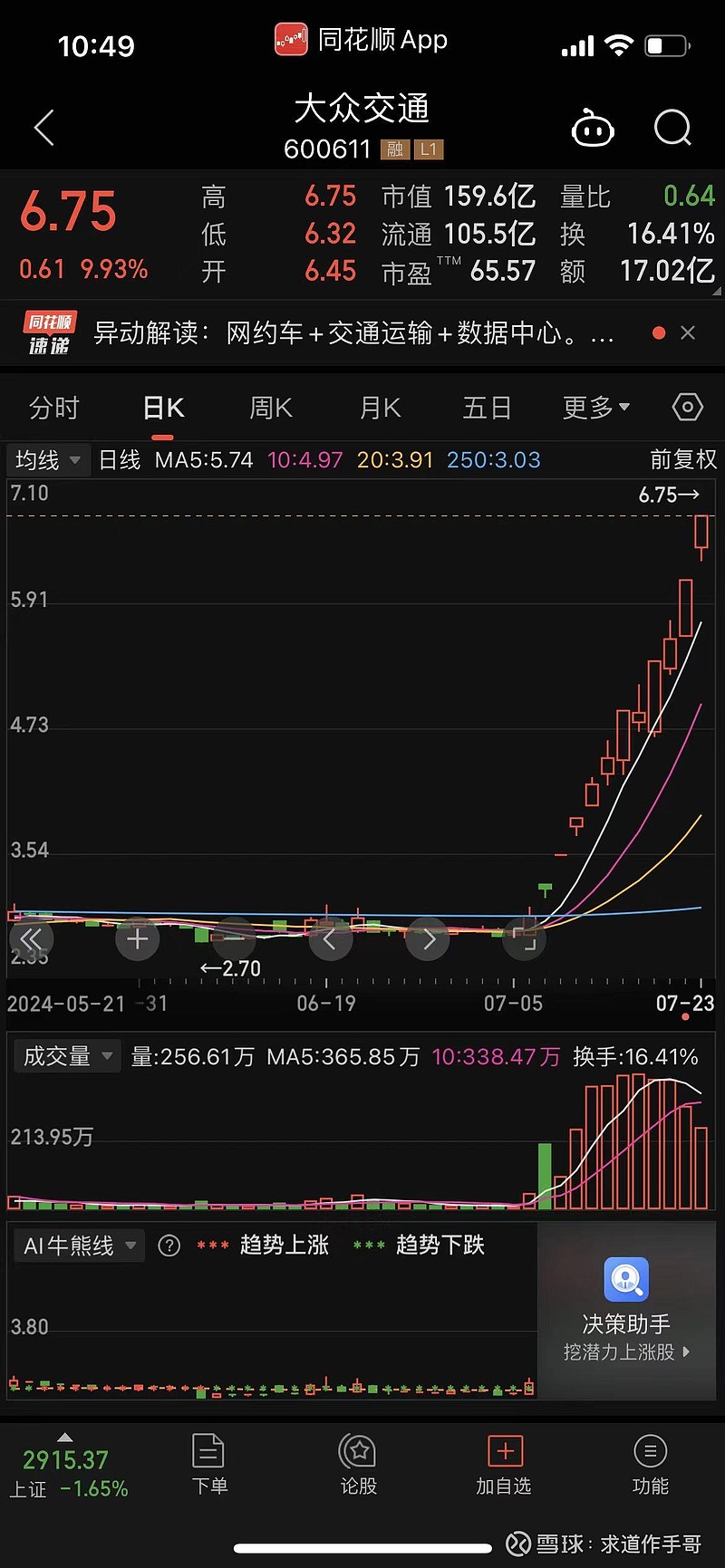Switch to the 五日 tab
The height and width of the screenshot is (1568, 725).
[488, 409]
